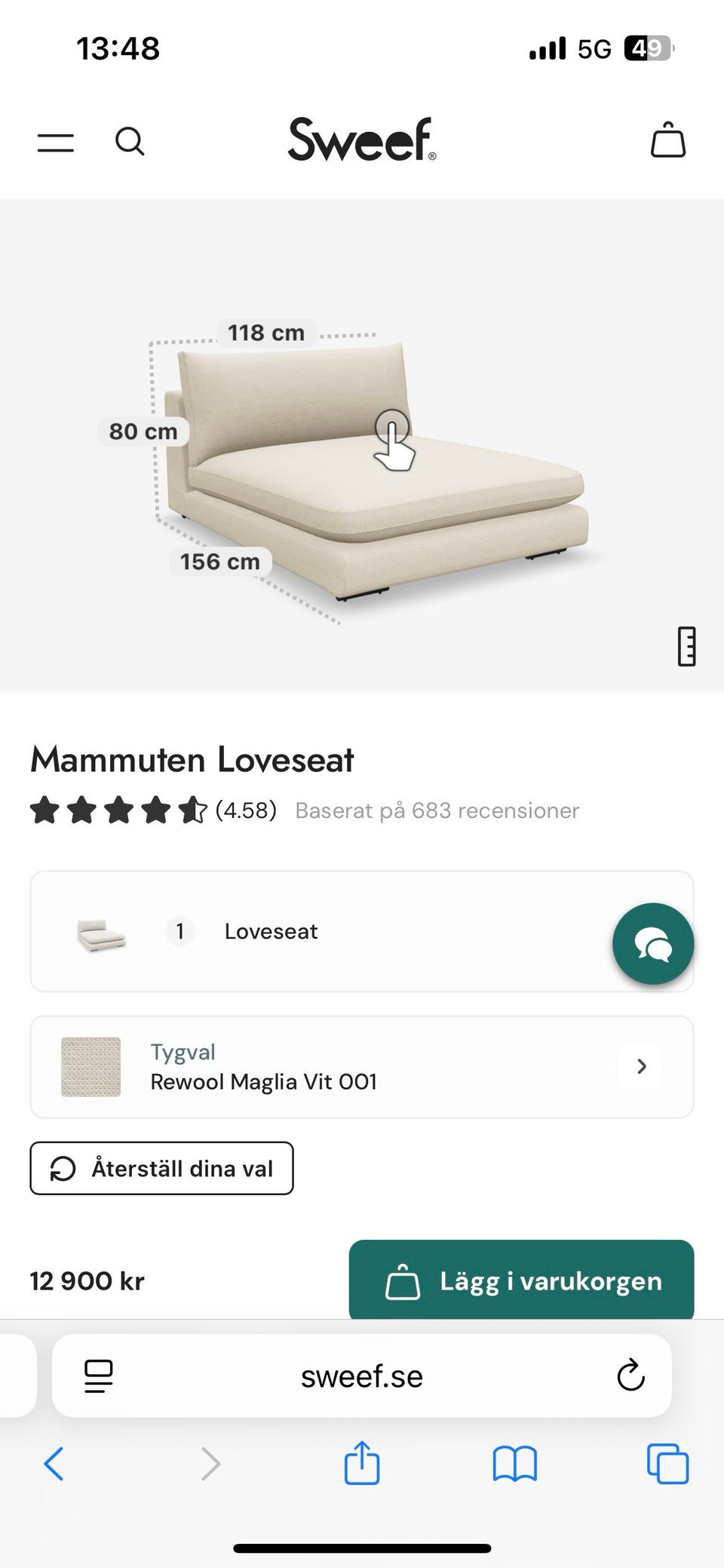
Task: Show open Safari tabs
Action: tap(668, 1464)
